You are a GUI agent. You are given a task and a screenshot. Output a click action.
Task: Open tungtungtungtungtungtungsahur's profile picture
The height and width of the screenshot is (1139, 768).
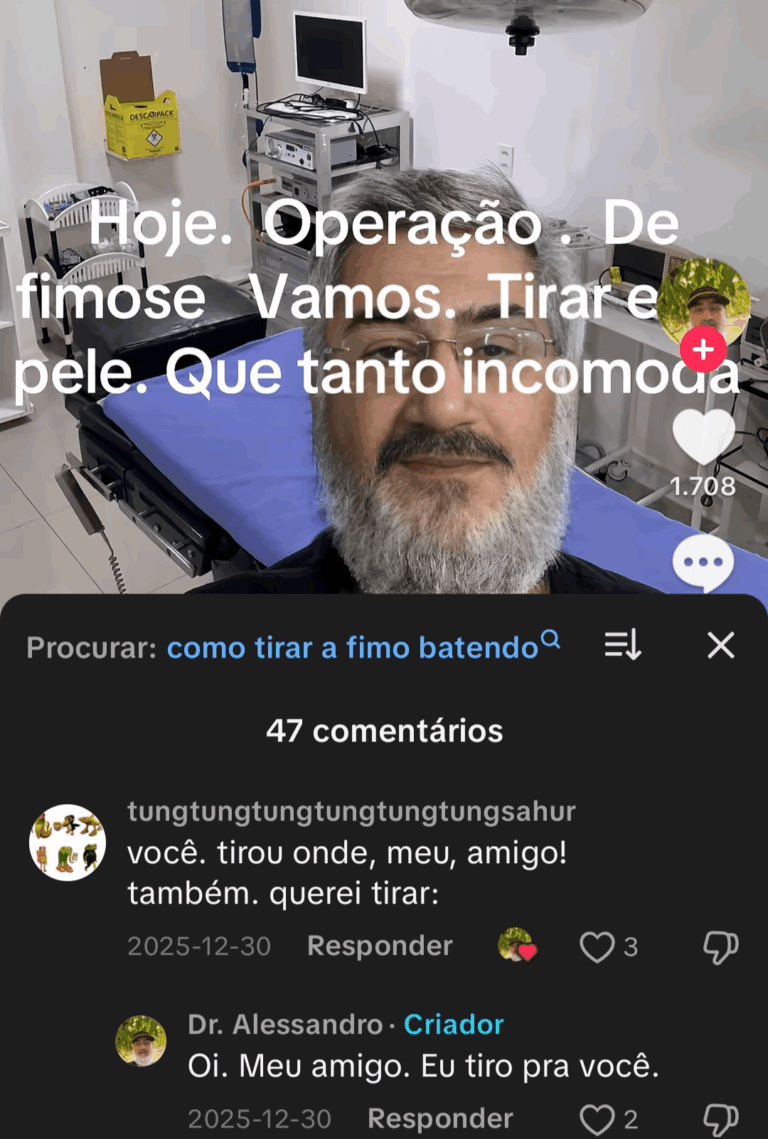pos(67,842)
